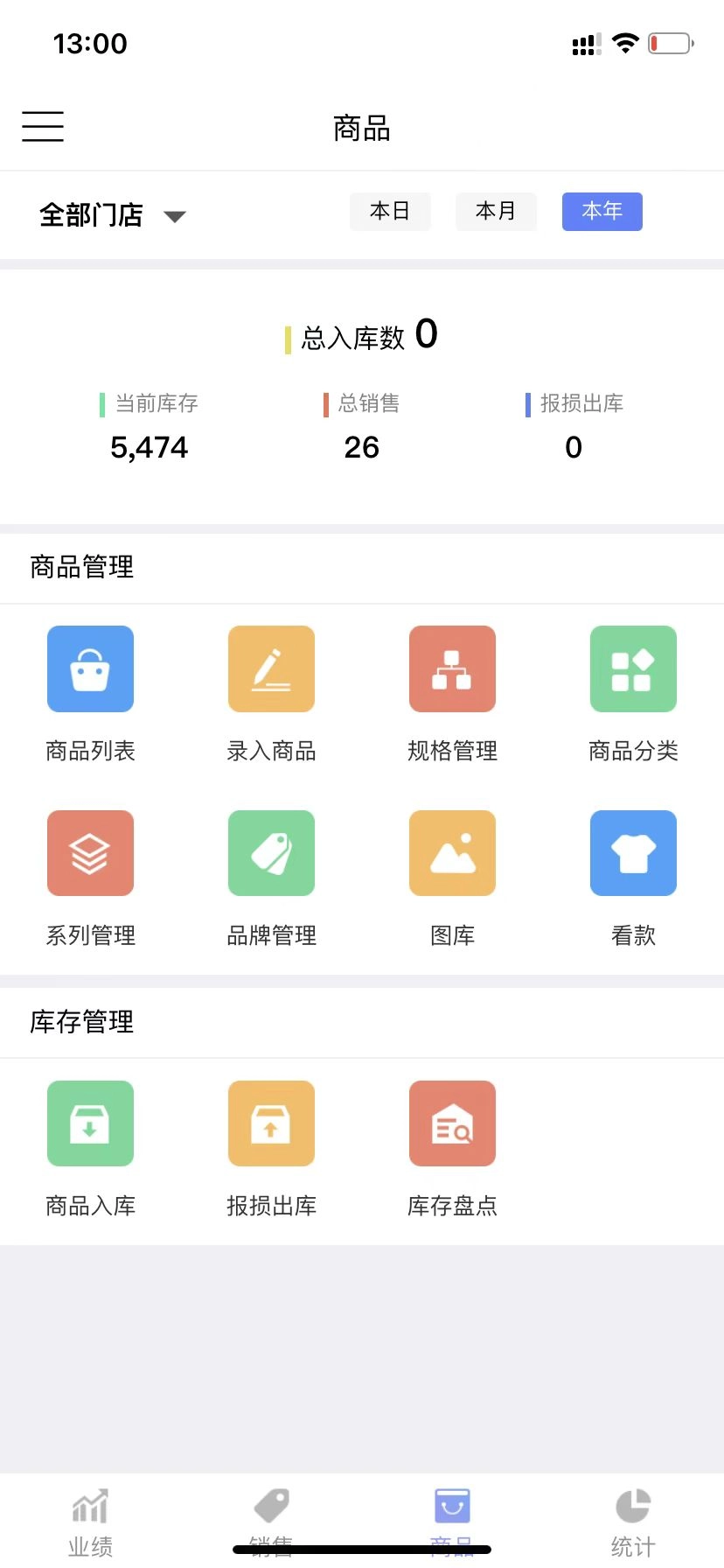Viewport: 724px width, 1568px height.
Task: Keep 本年 (this year) filter active
Action: pyautogui.click(x=602, y=211)
